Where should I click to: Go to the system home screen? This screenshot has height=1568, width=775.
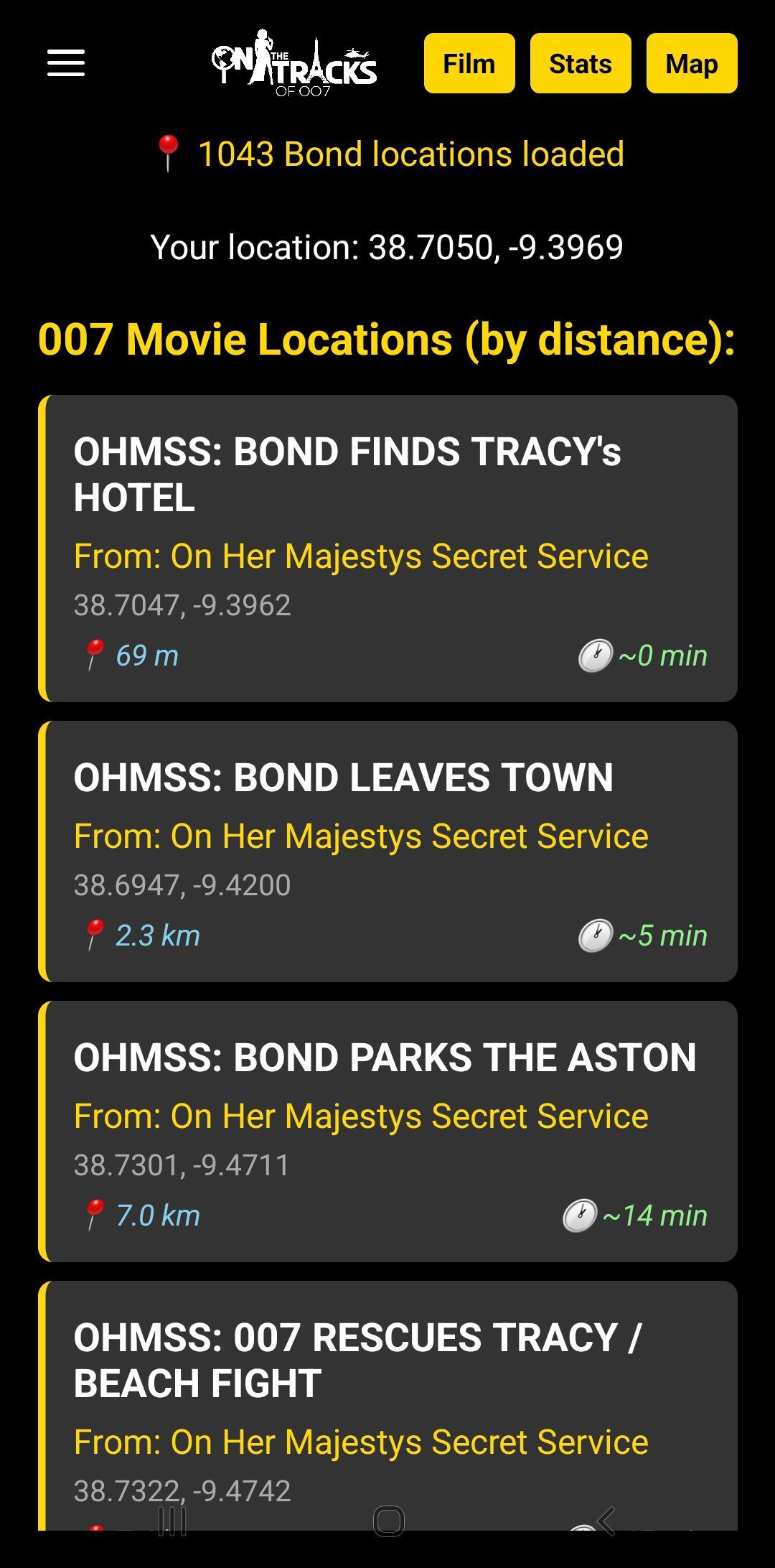(x=388, y=1521)
